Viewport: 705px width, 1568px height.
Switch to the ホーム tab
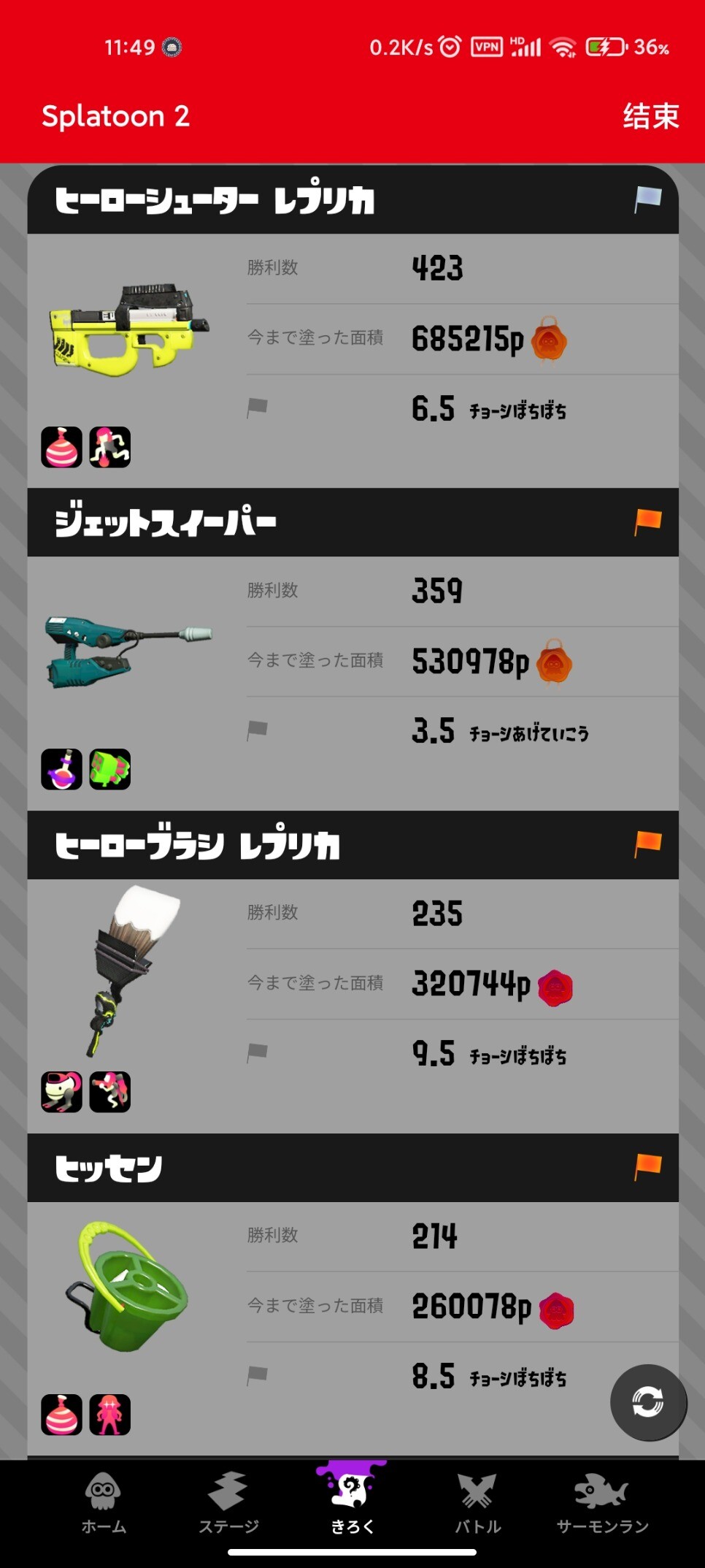104,1503
